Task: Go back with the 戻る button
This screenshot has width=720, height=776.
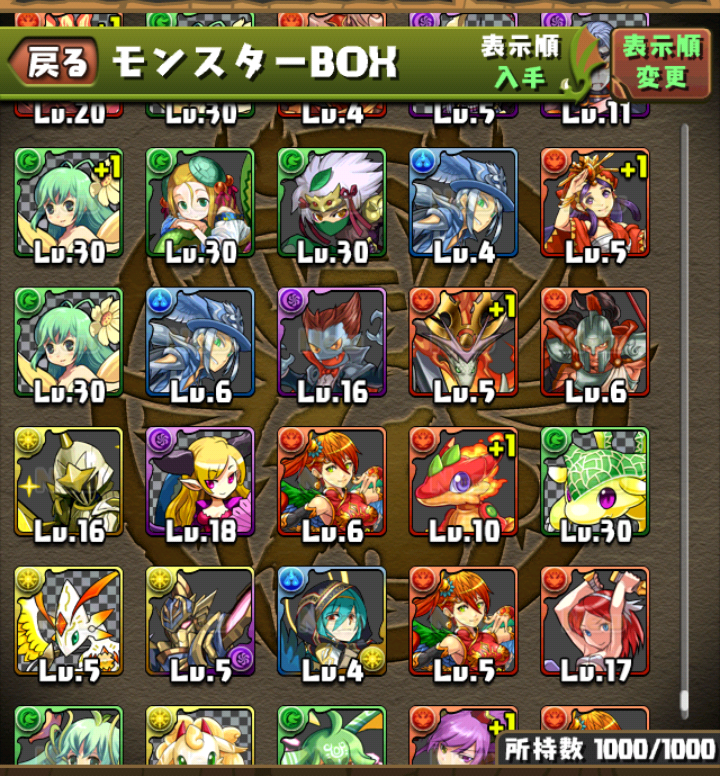Action: coord(57,63)
